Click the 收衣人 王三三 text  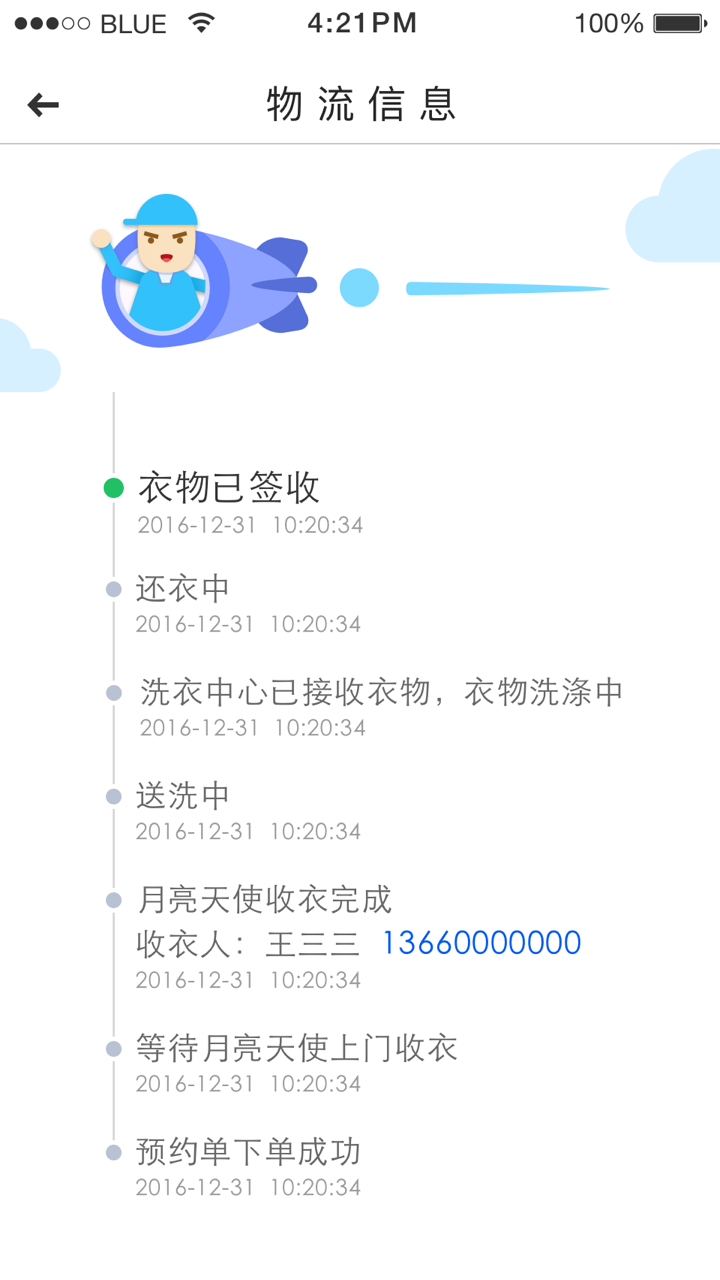(x=245, y=941)
